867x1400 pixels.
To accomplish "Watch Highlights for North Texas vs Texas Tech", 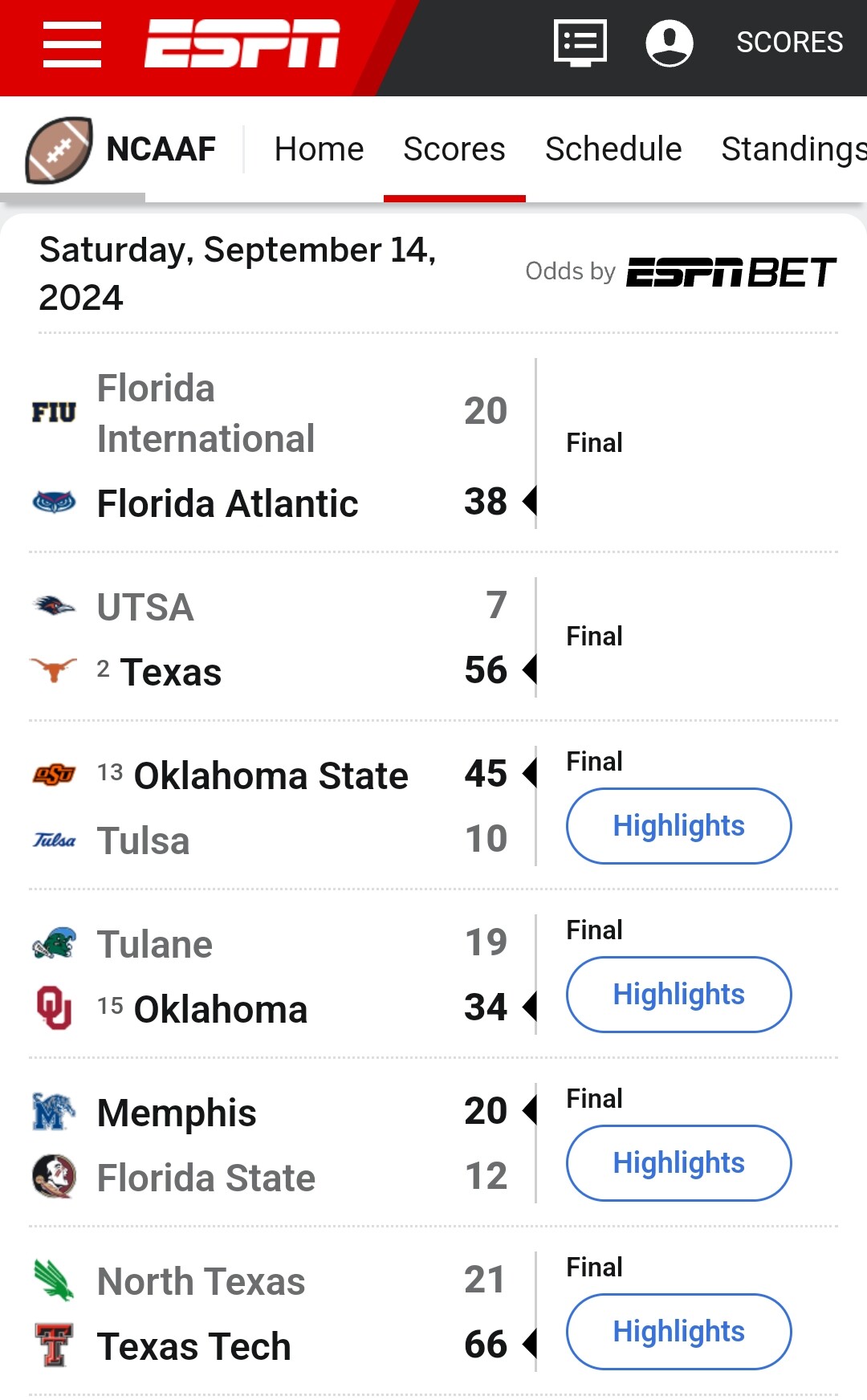I will [x=678, y=1332].
